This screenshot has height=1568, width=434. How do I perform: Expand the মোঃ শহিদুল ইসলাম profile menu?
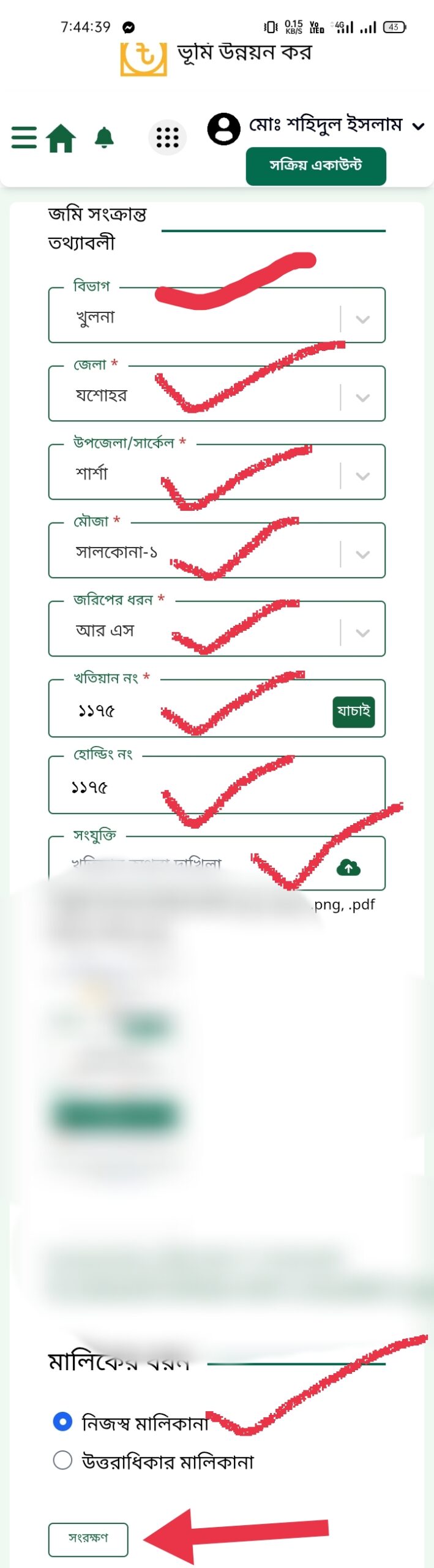pyautogui.click(x=419, y=127)
